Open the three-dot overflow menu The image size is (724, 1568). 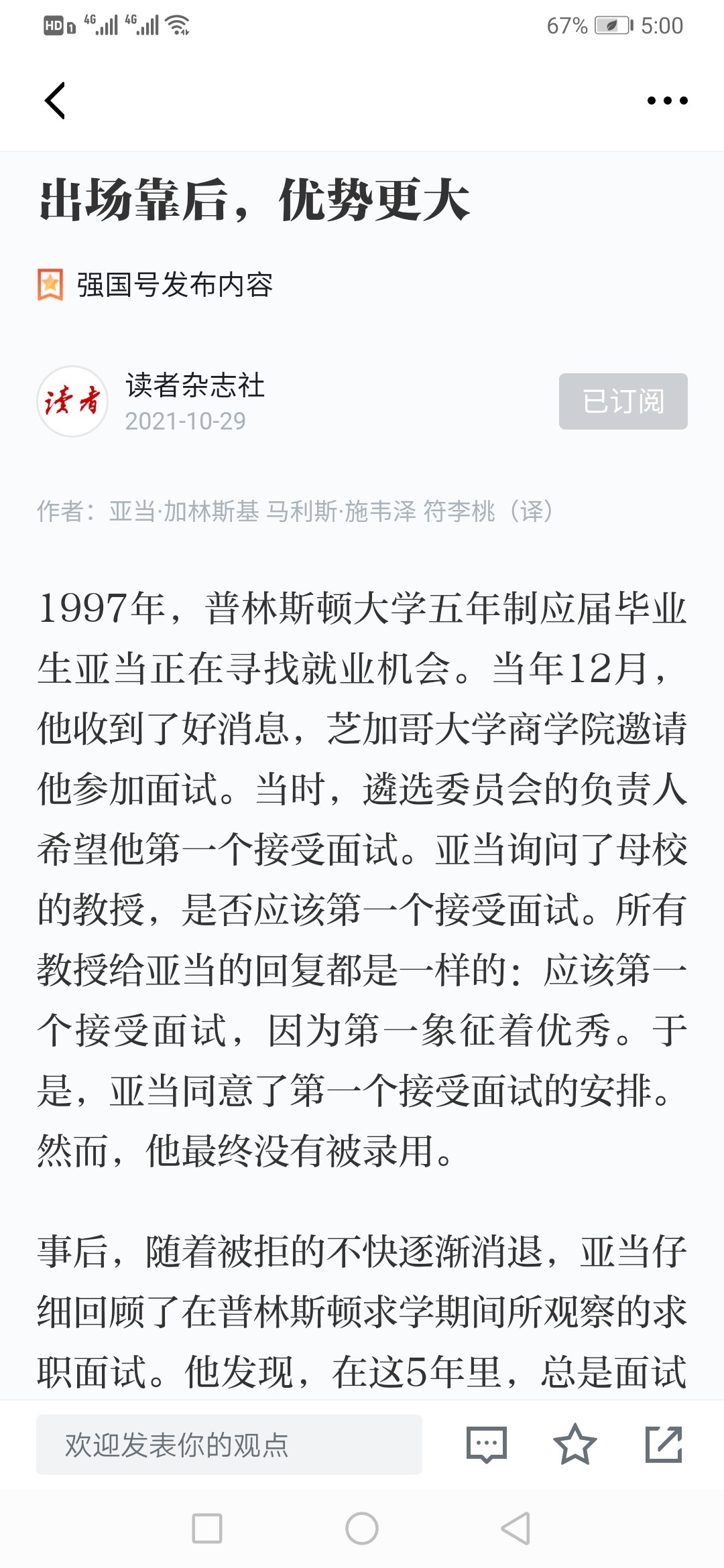tap(667, 101)
